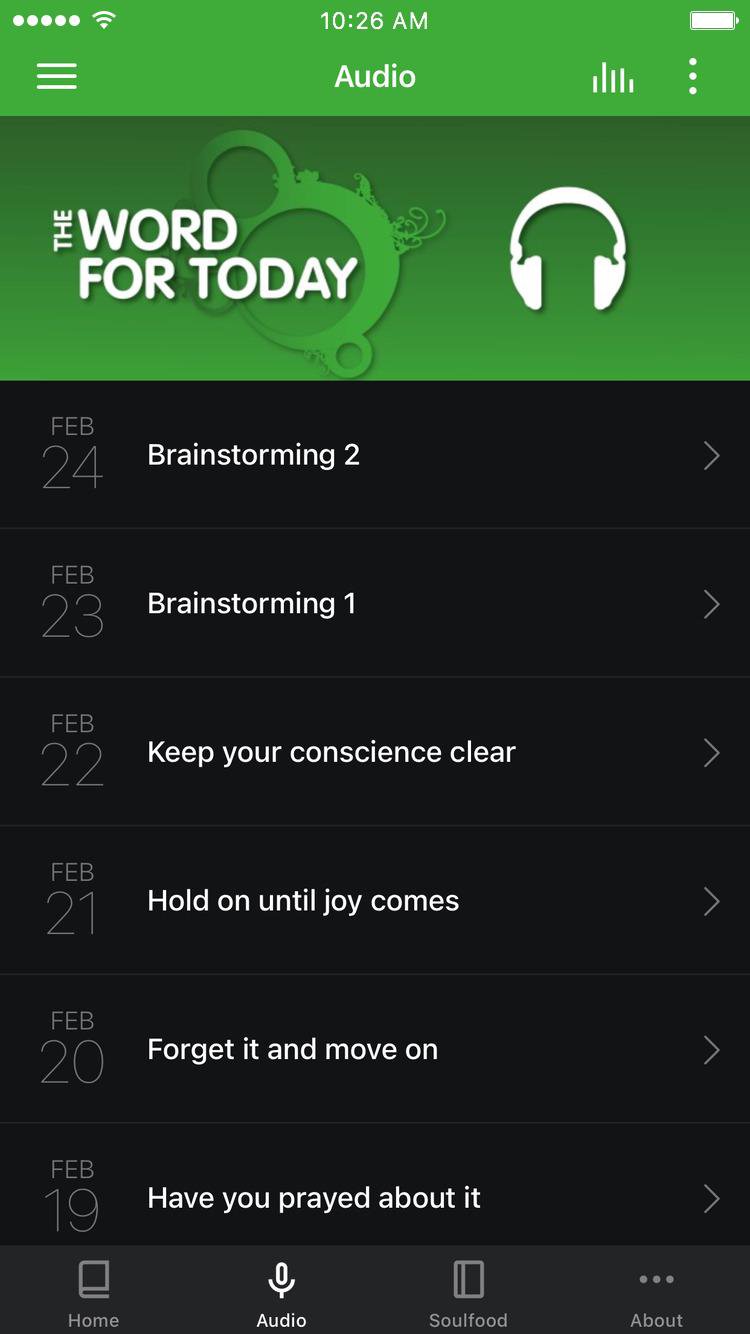
Task: Select Keep your conscience clear
Action: point(375,752)
